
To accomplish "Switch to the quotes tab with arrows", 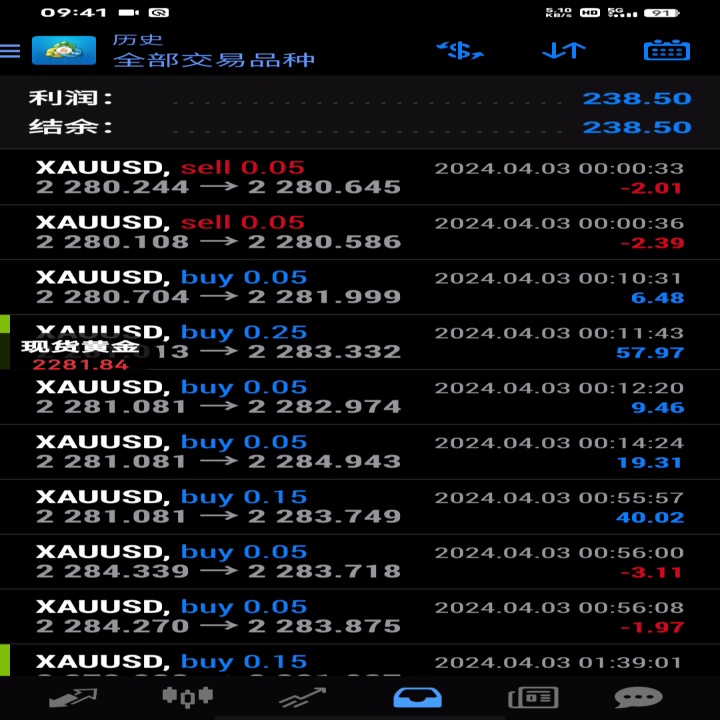I will (x=73, y=698).
